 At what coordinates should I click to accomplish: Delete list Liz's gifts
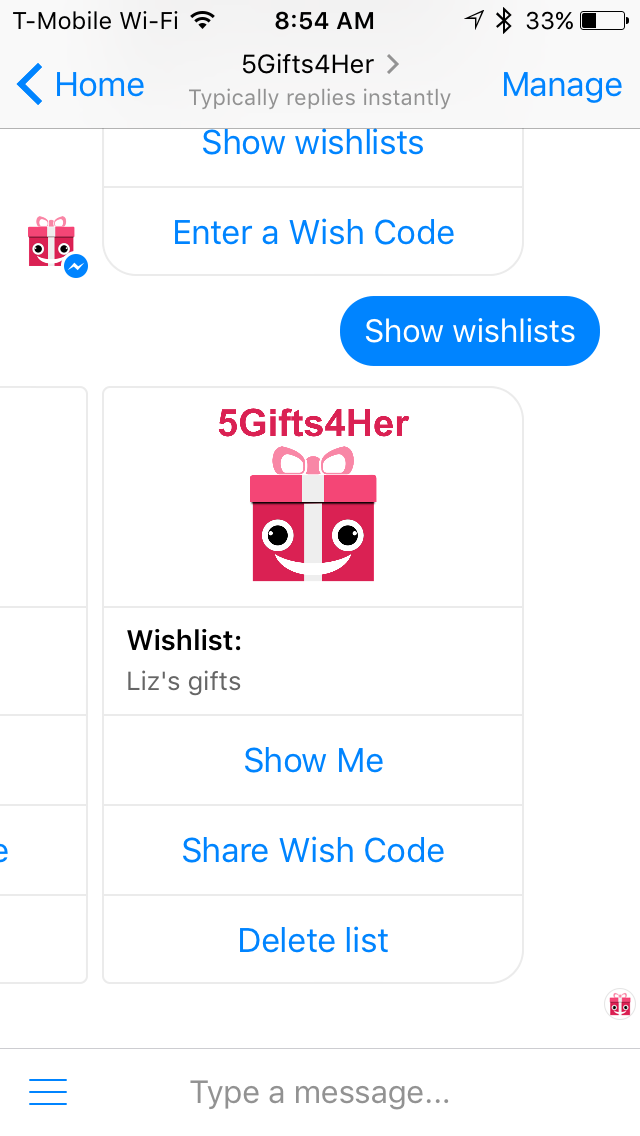coord(313,940)
